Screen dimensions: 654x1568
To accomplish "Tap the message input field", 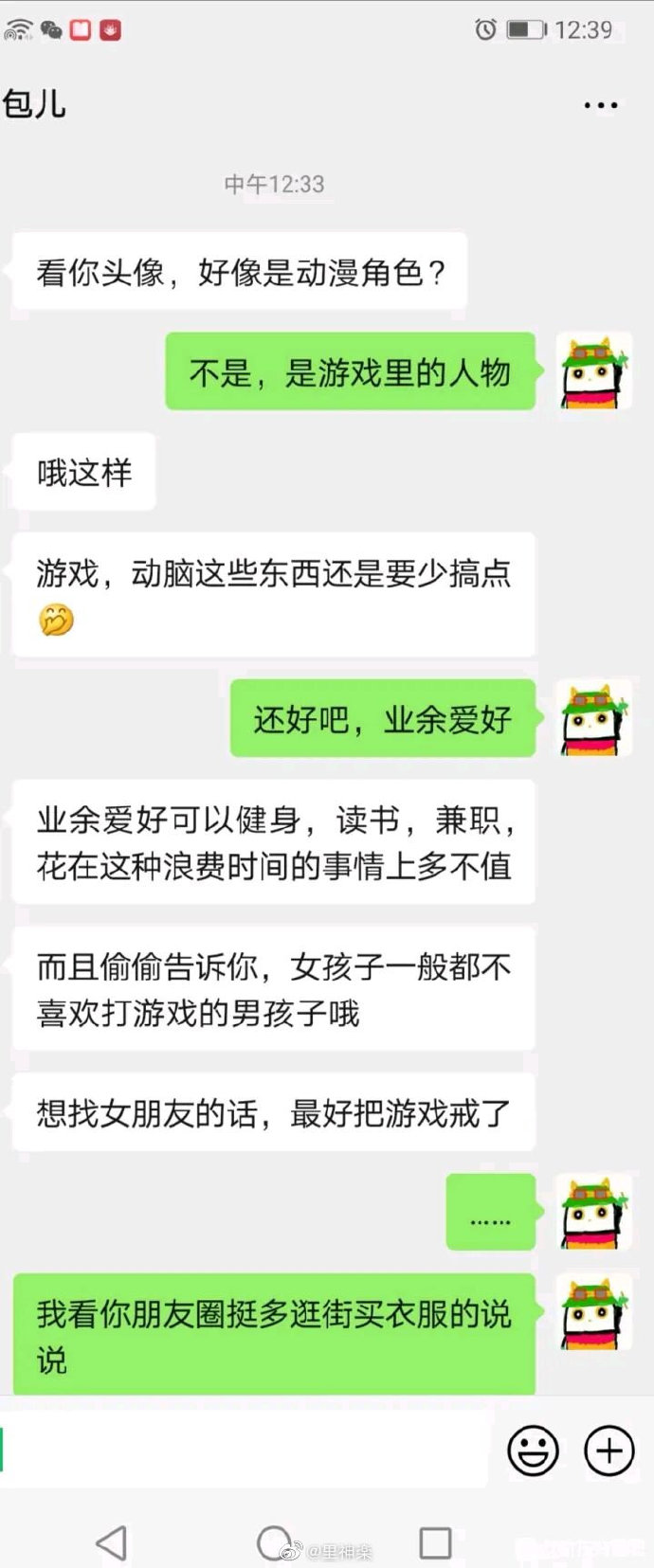I will click(x=246, y=1451).
